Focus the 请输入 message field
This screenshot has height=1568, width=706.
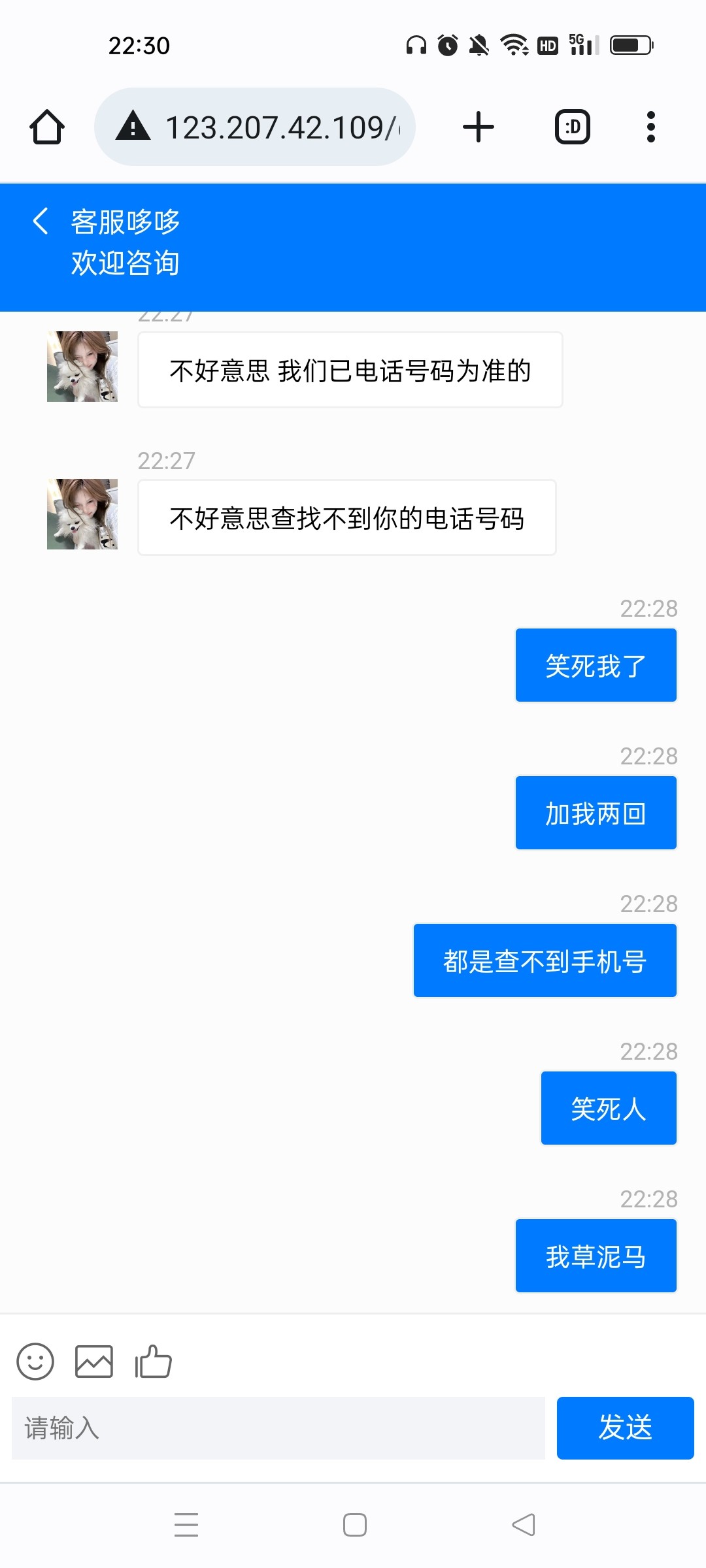click(x=278, y=1428)
